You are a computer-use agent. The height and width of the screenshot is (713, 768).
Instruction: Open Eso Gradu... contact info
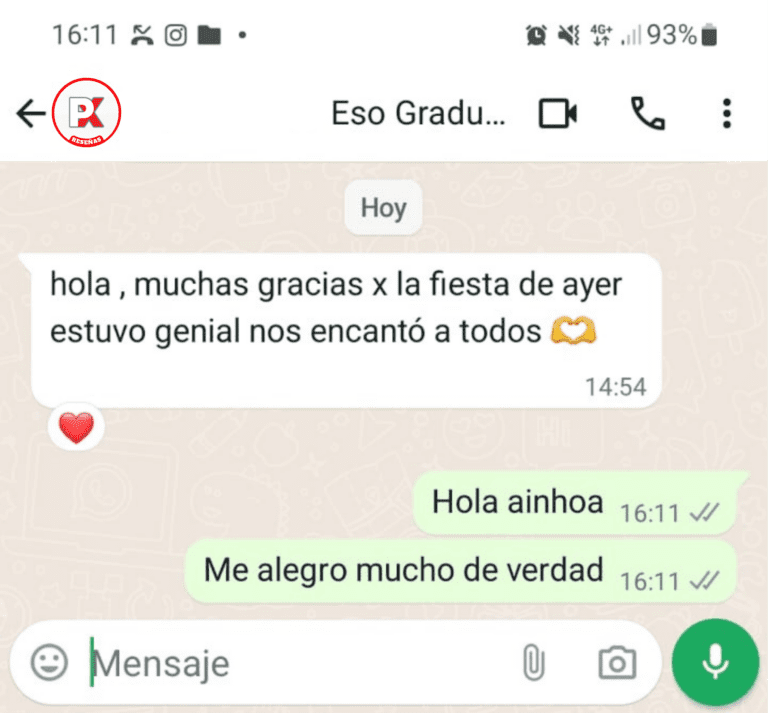418,114
